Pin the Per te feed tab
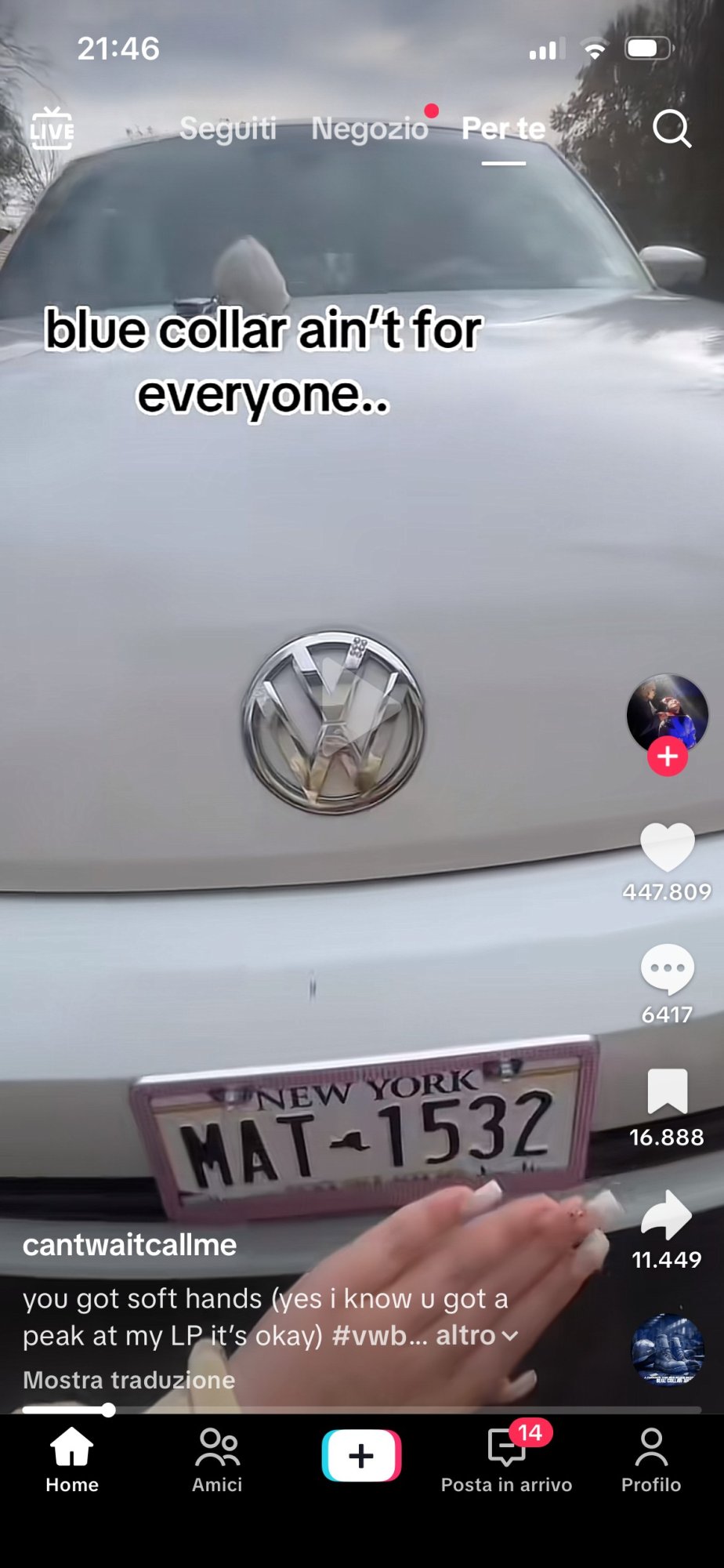724x1568 pixels. tap(504, 129)
